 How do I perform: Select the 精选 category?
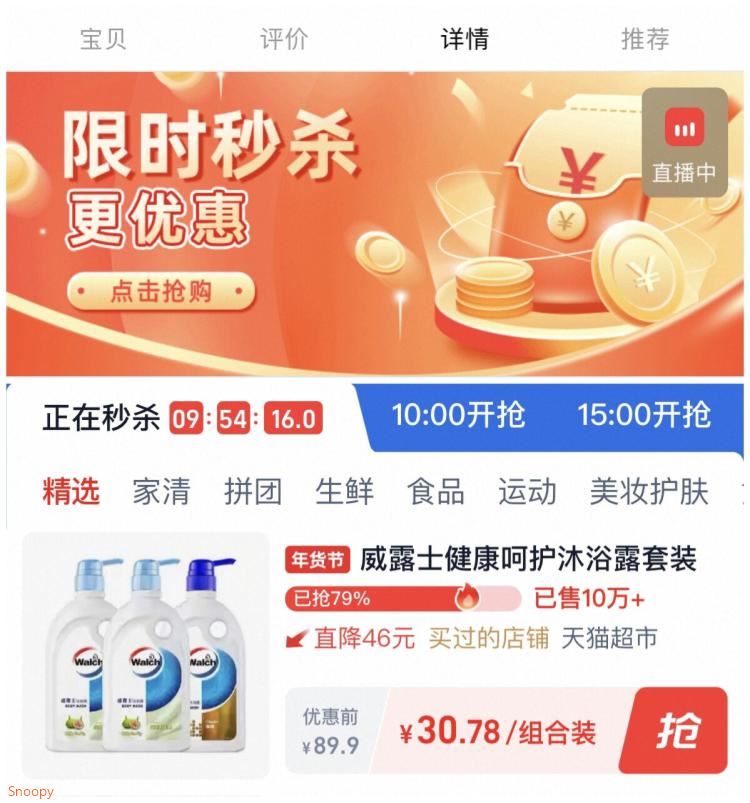coord(71,491)
